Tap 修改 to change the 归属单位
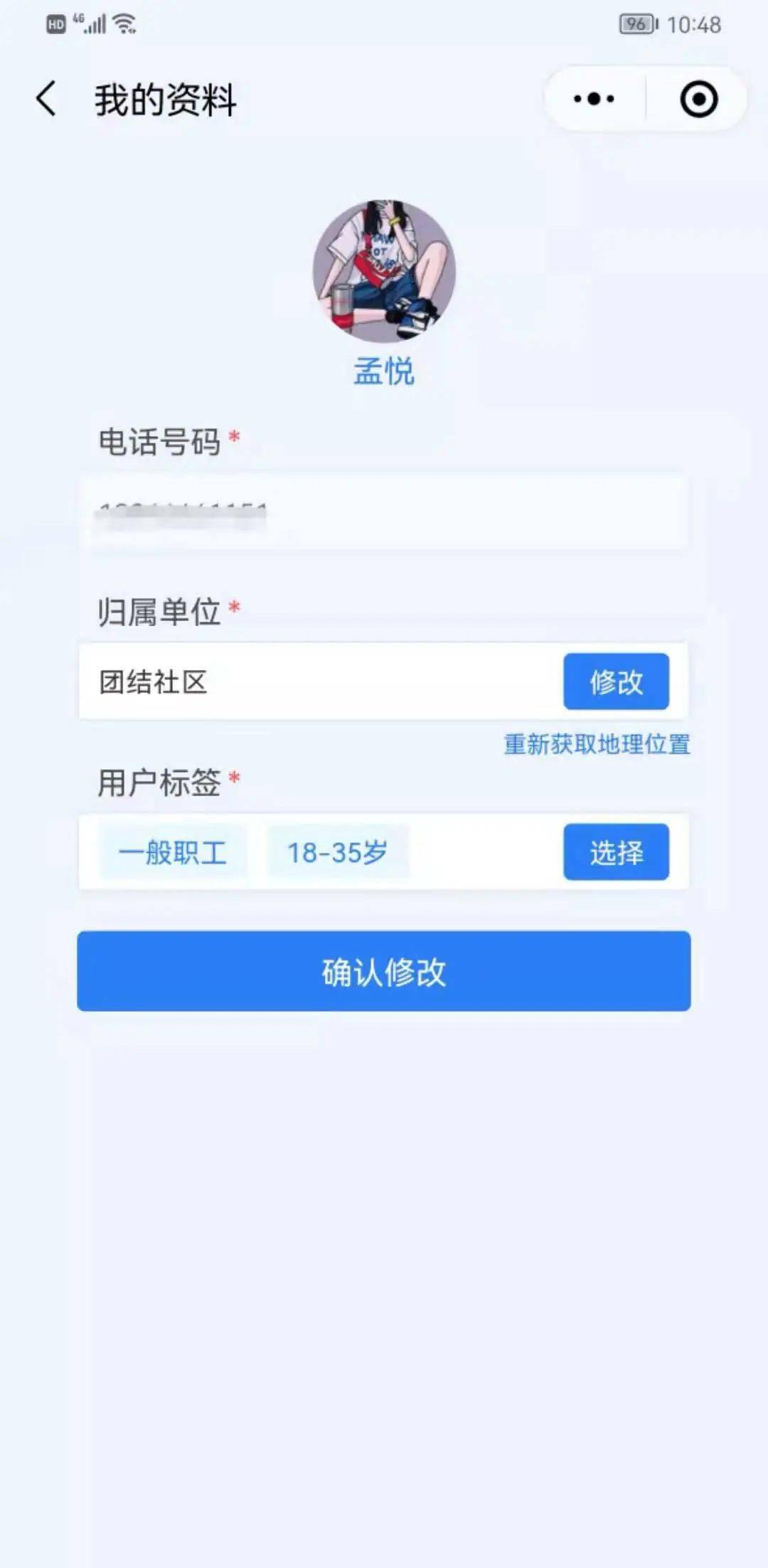Viewport: 768px width, 1568px height. (x=616, y=682)
